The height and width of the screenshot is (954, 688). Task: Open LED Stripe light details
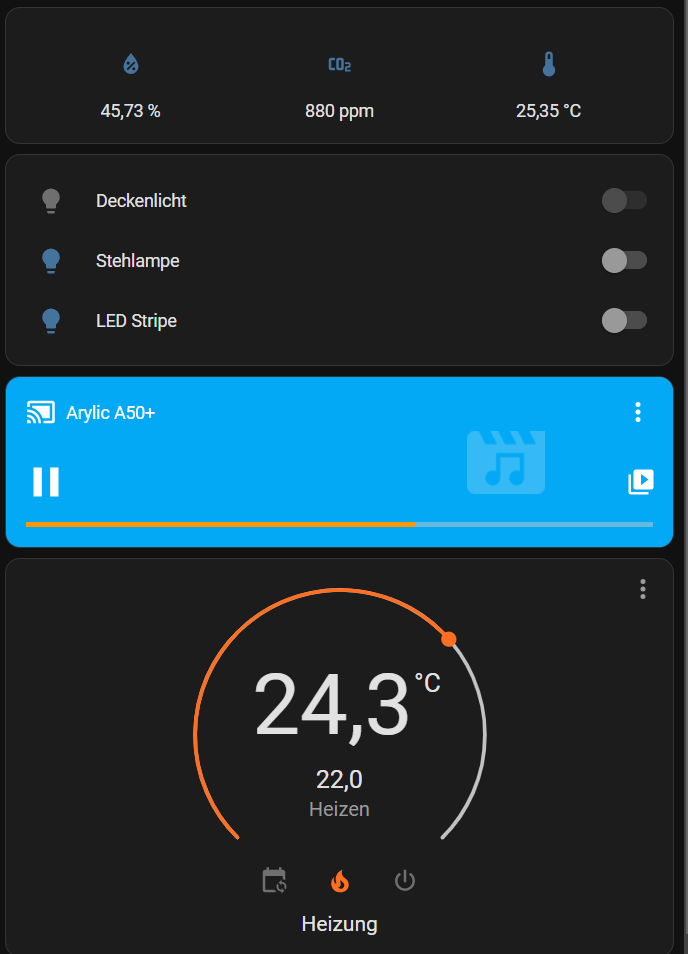point(136,321)
